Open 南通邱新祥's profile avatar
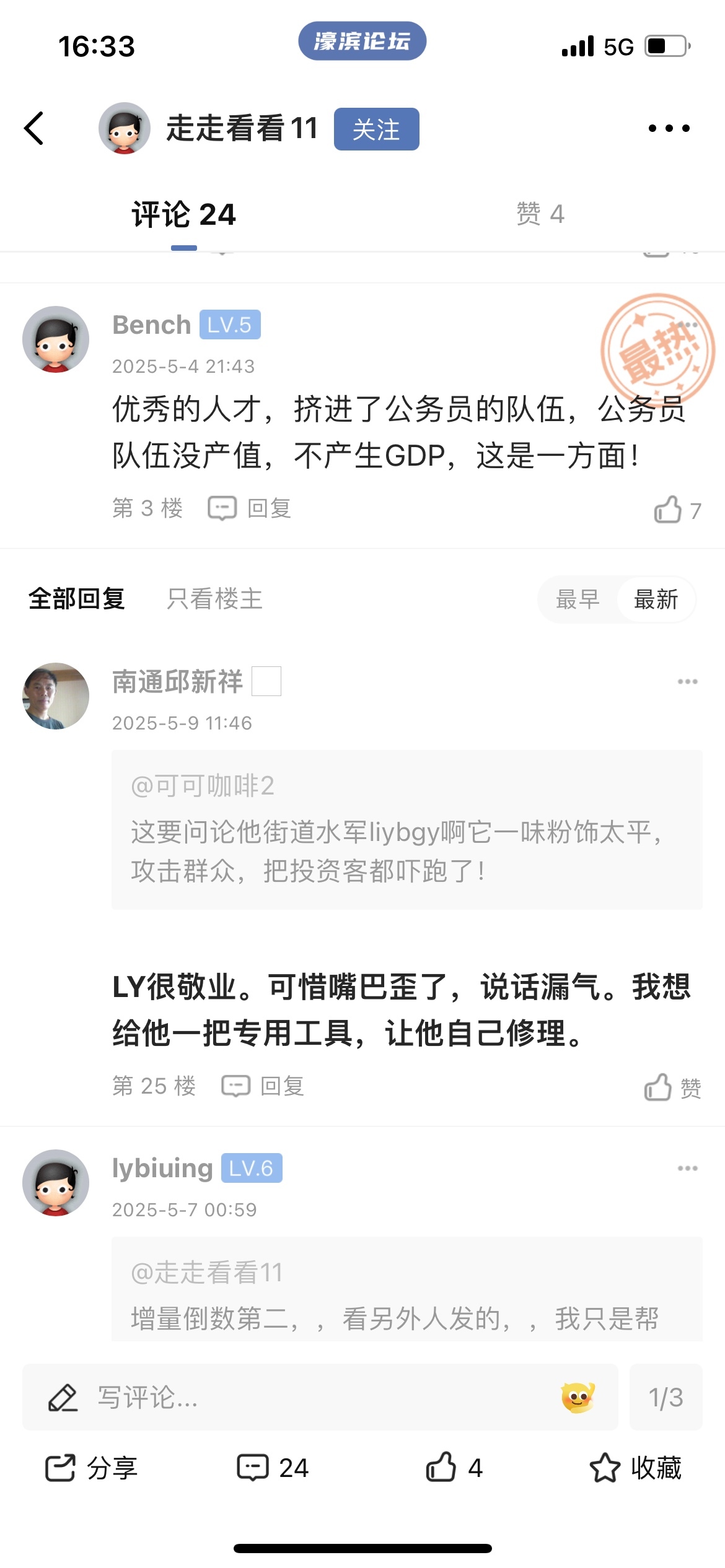Viewport: 725px width, 1568px height. pos(56,696)
